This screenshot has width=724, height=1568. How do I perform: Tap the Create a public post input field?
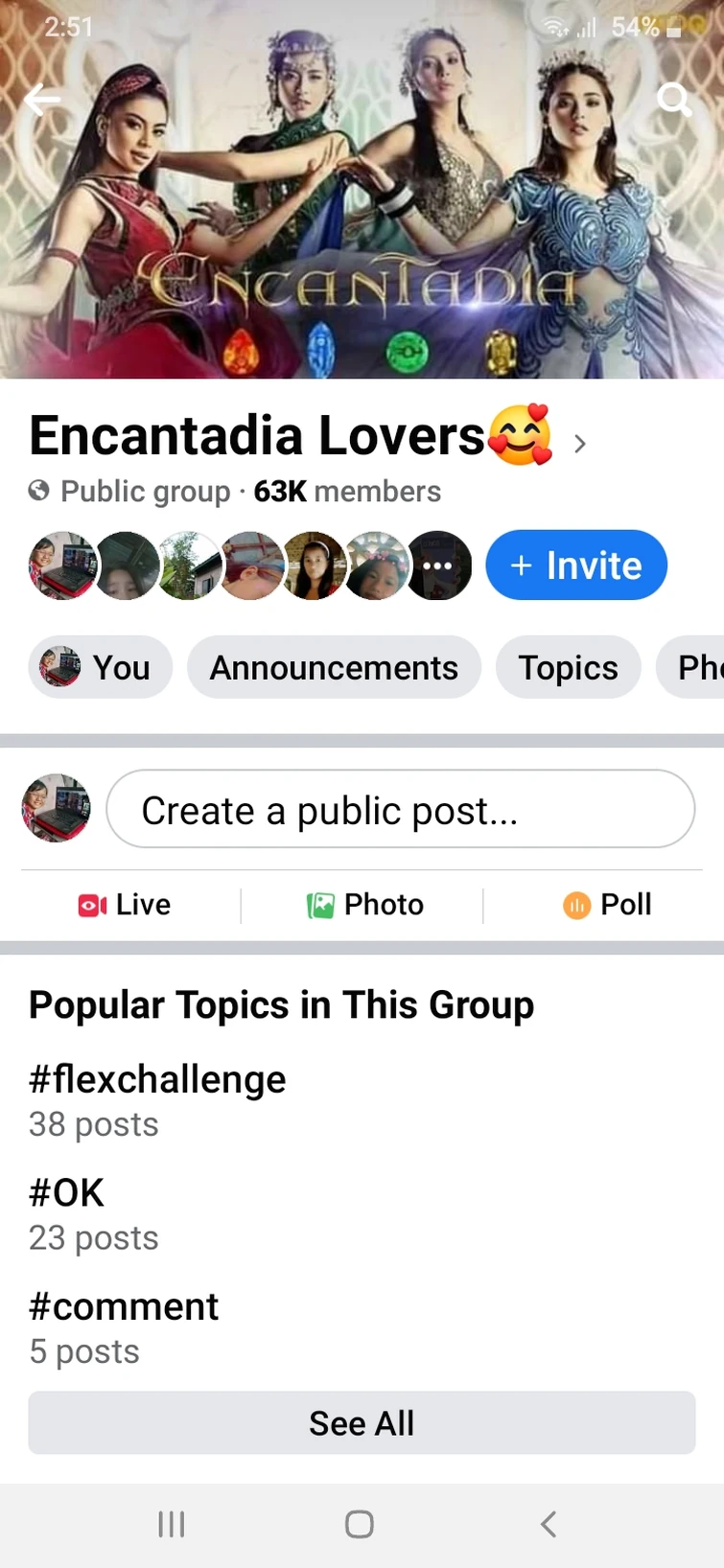coord(400,810)
